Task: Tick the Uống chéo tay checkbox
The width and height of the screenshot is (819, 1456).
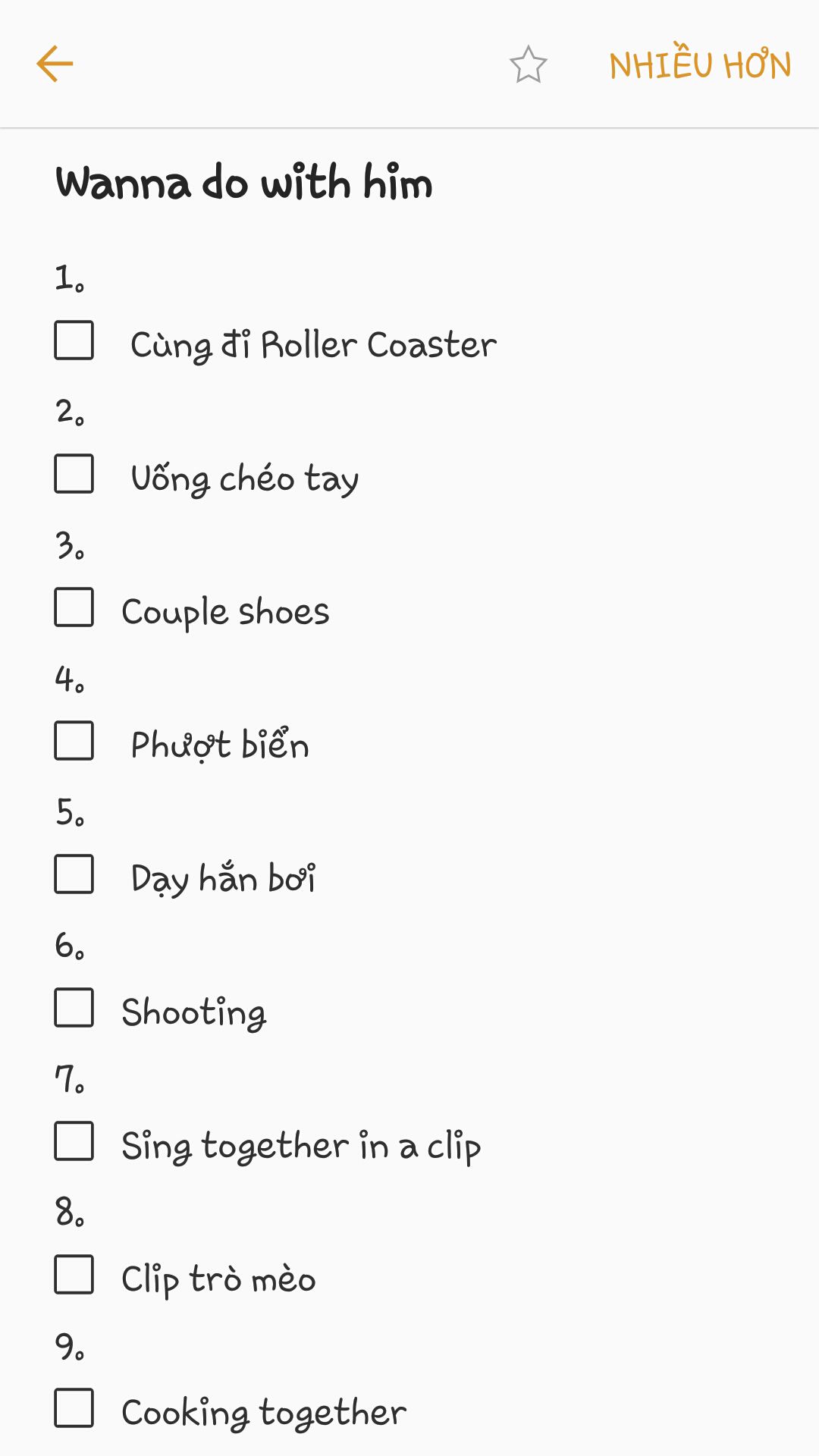Action: tap(74, 473)
